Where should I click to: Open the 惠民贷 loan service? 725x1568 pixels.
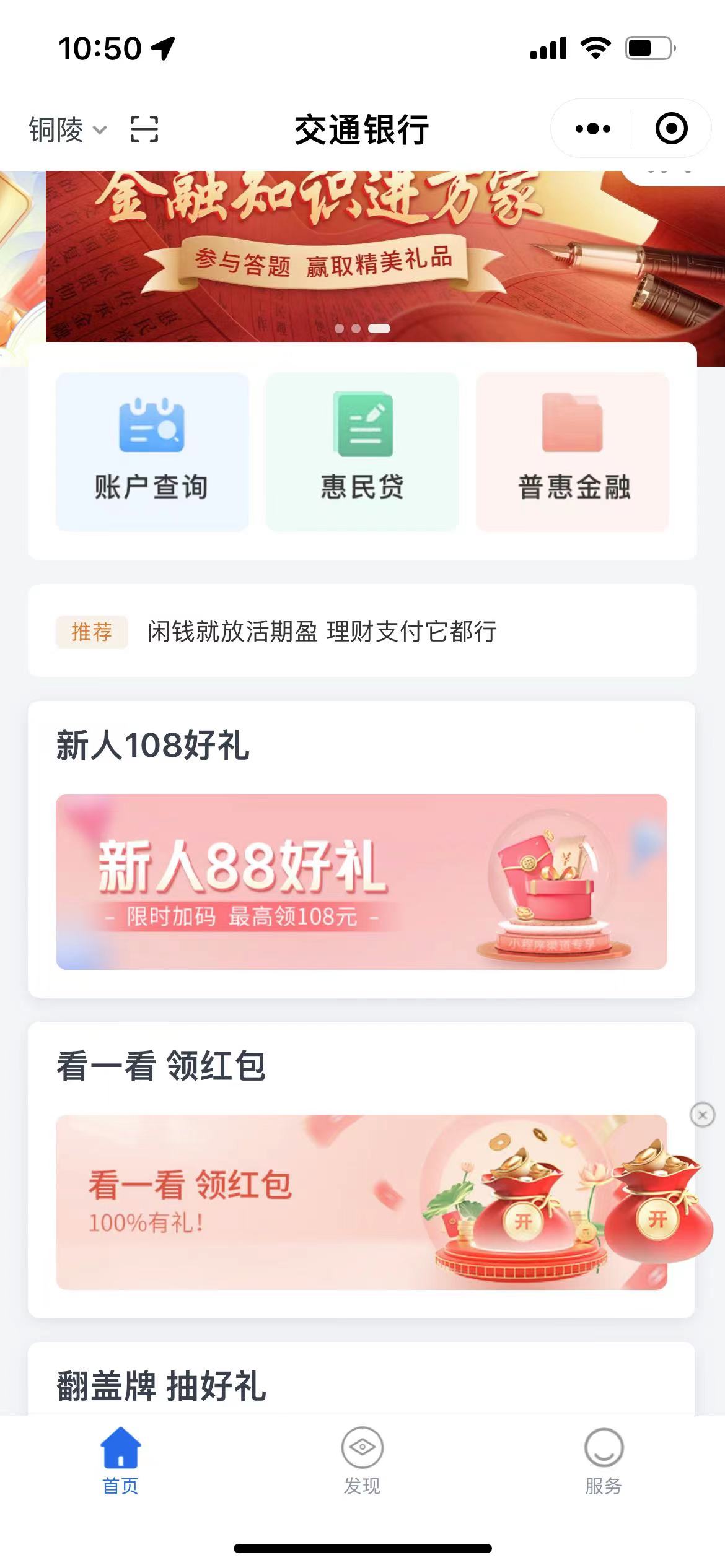coord(362,451)
